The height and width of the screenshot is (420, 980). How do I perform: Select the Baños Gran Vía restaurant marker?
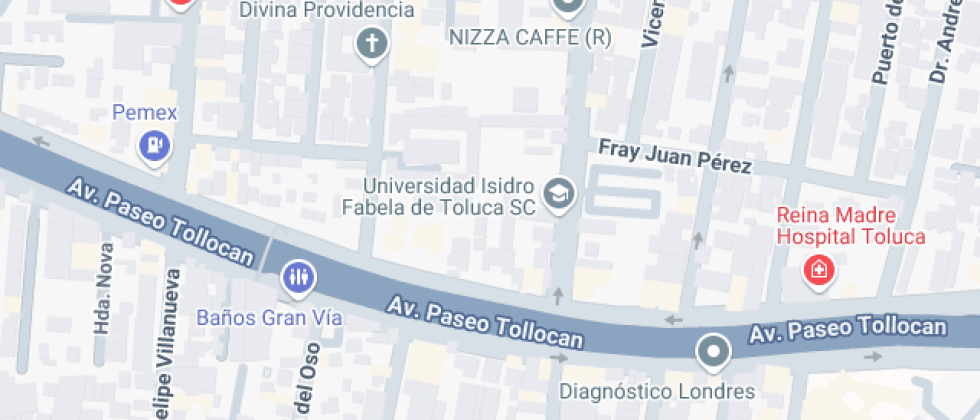click(298, 277)
